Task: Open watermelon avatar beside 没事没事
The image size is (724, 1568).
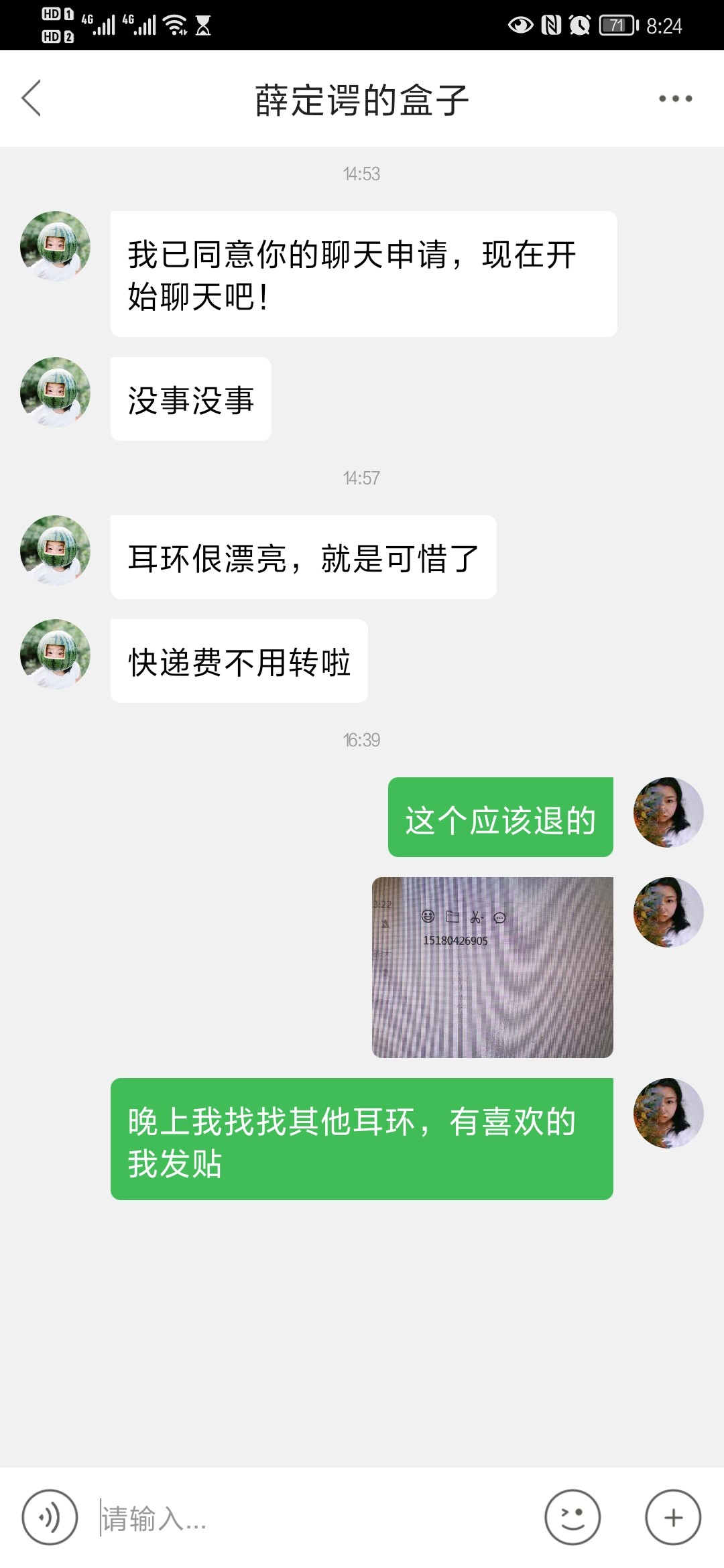Action: 55,393
